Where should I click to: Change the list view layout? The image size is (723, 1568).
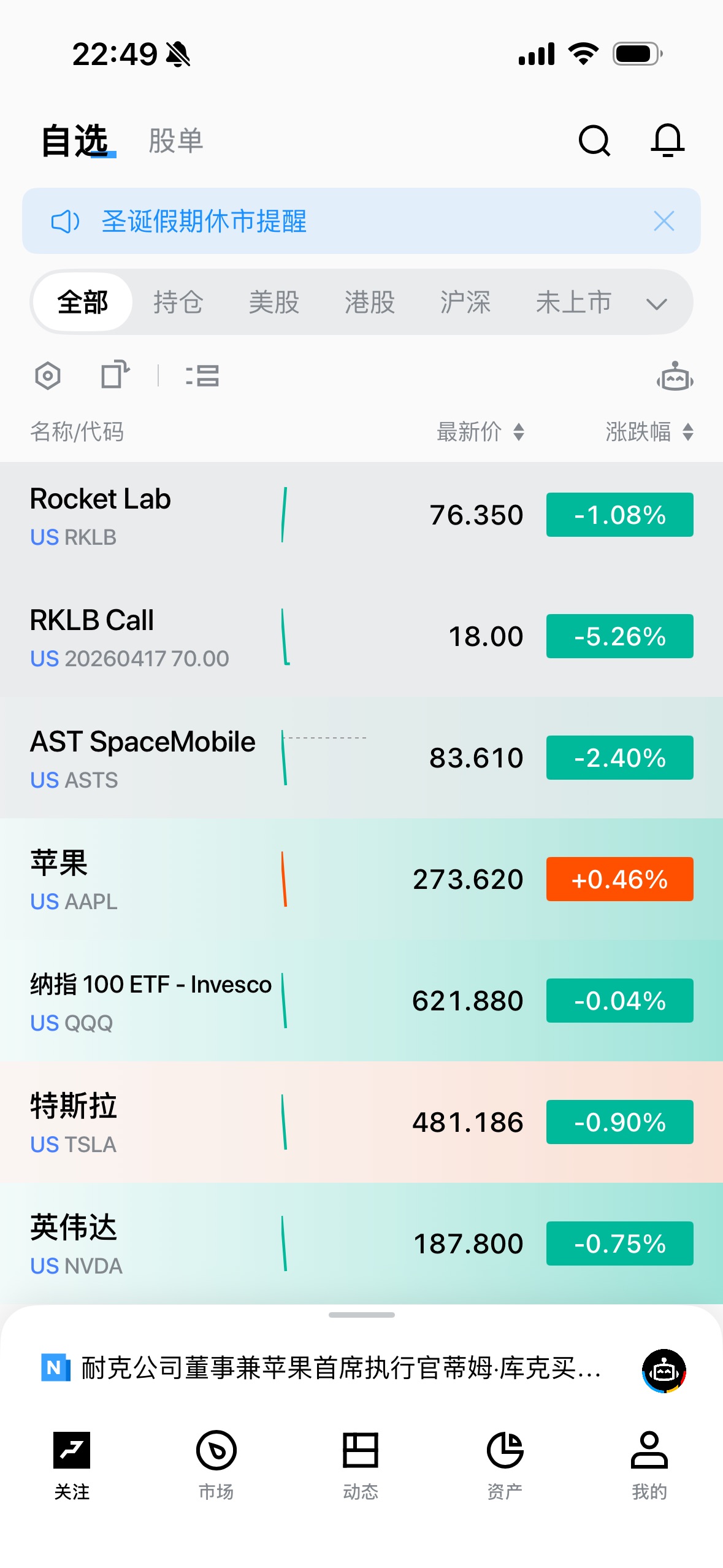tap(202, 375)
